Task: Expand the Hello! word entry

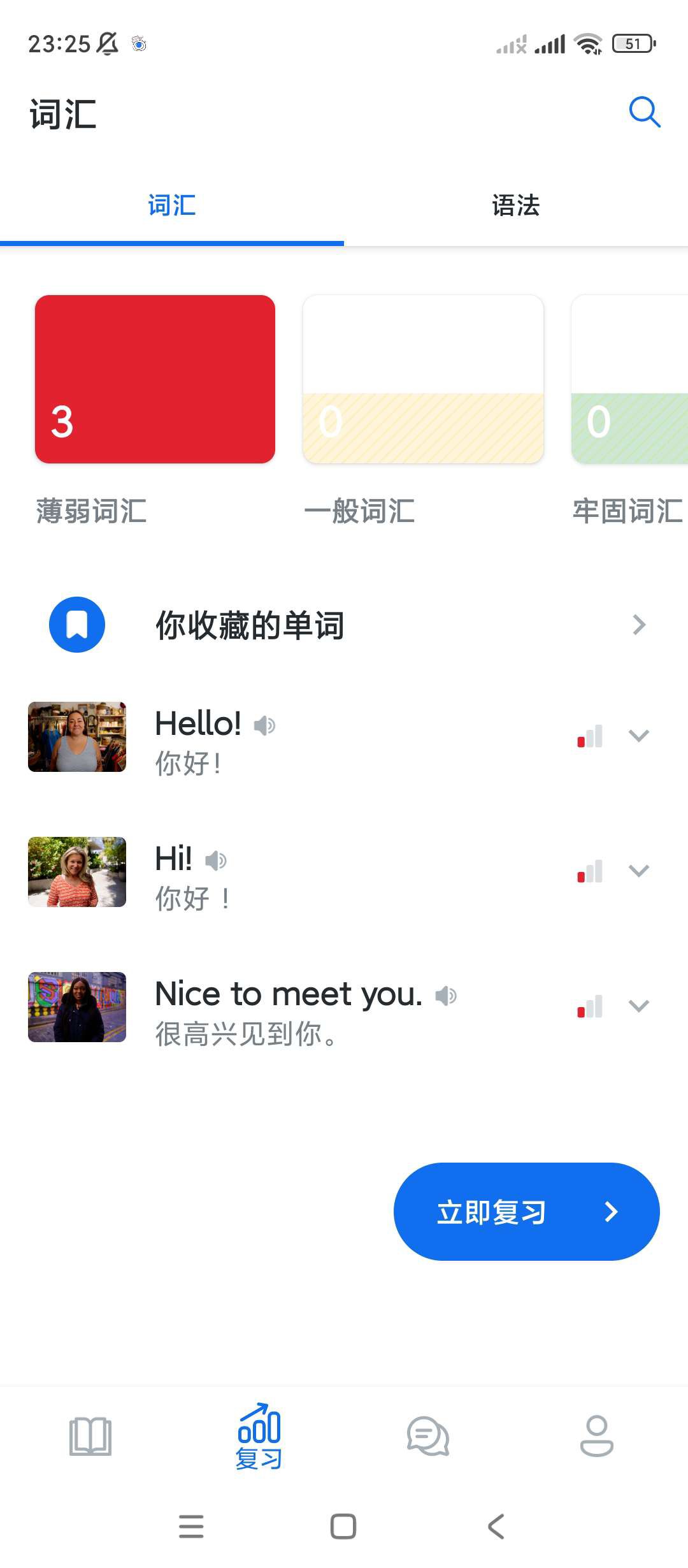Action: pyautogui.click(x=638, y=737)
